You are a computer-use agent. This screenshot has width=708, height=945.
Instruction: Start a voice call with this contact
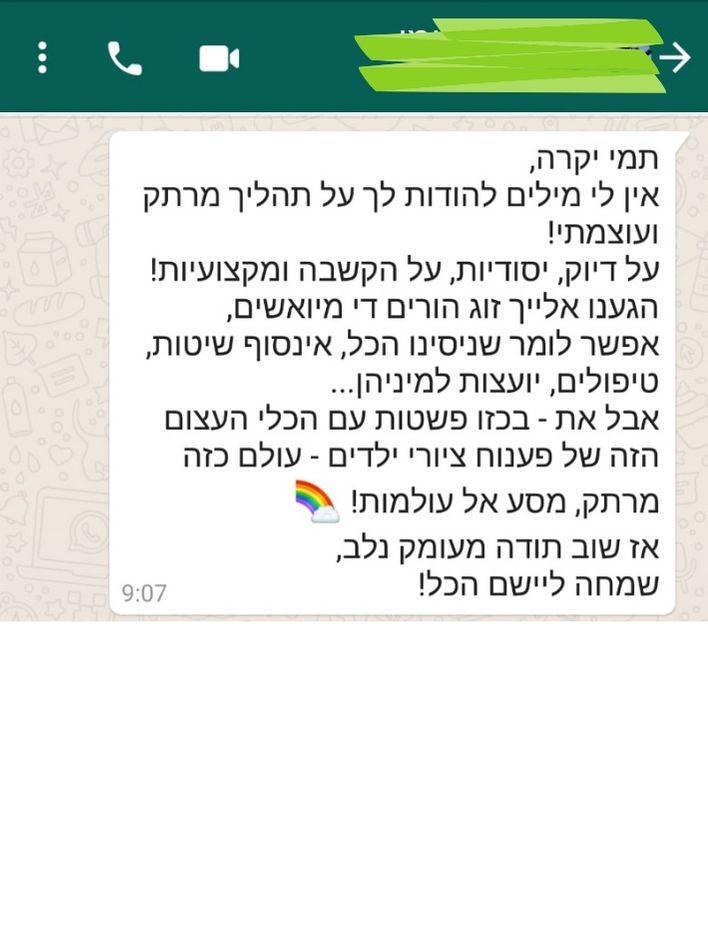[124, 58]
